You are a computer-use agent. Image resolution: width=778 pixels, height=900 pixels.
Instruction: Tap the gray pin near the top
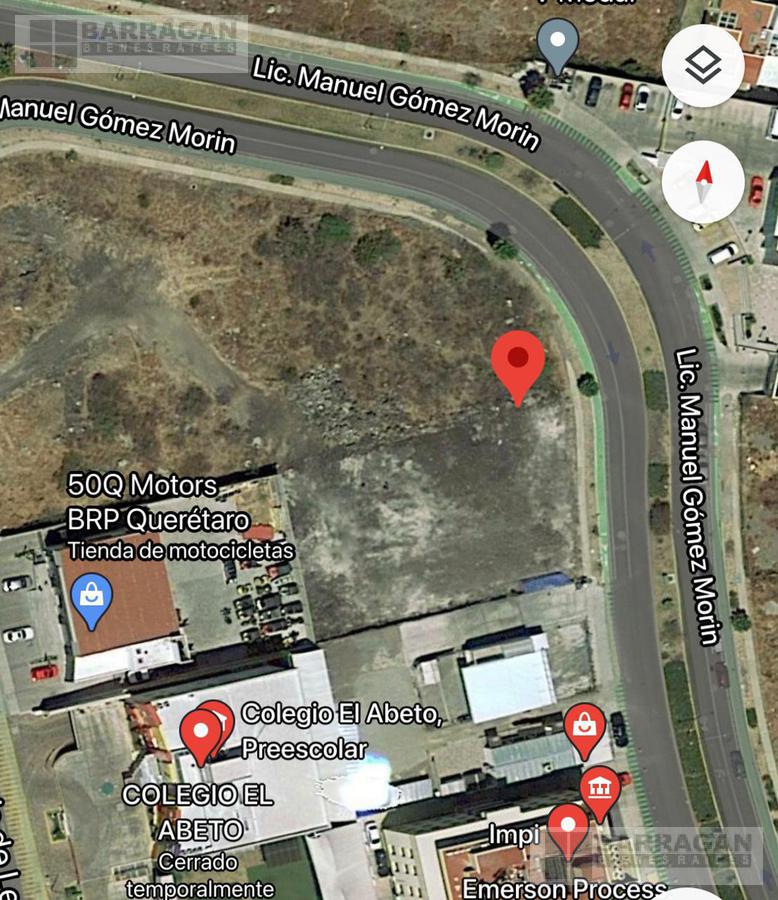(x=556, y=44)
